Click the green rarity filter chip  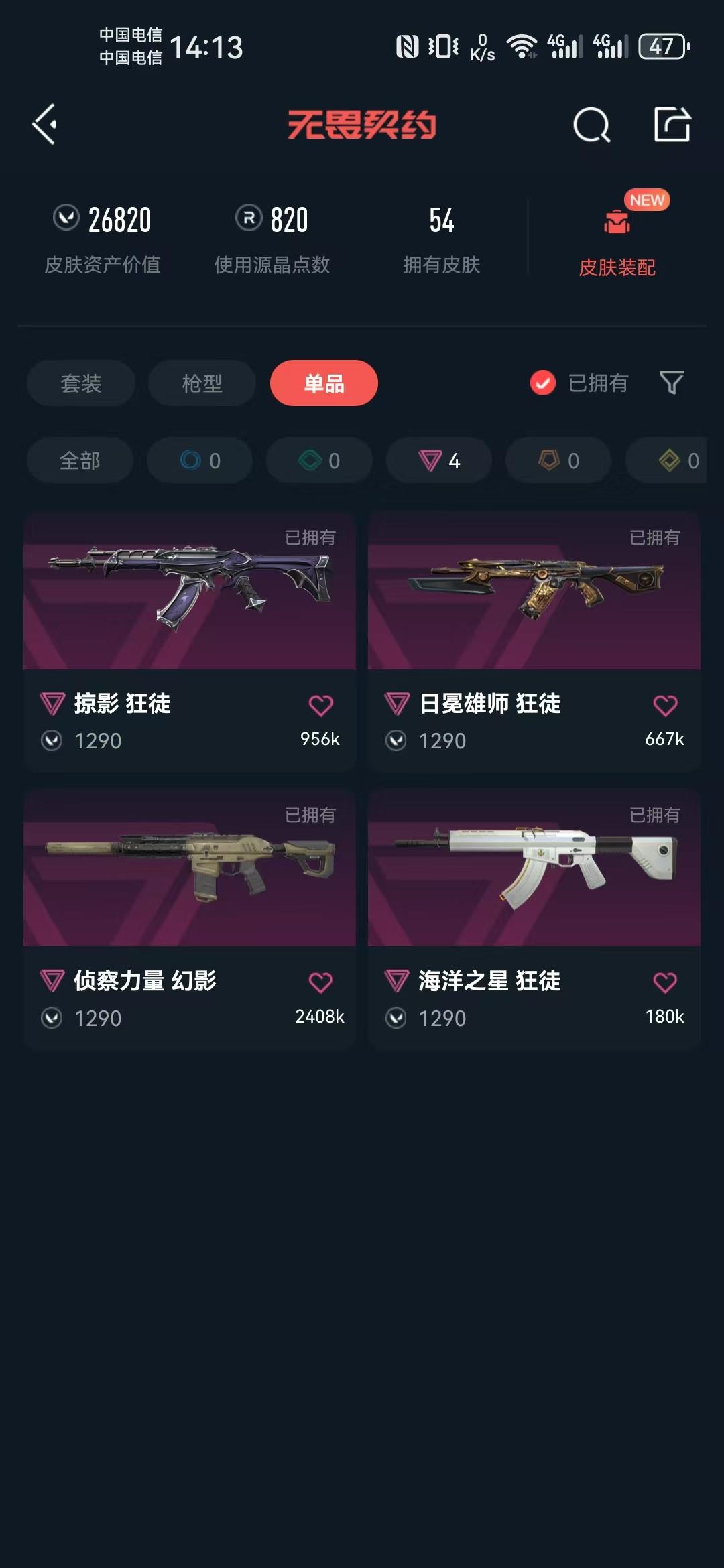point(318,460)
